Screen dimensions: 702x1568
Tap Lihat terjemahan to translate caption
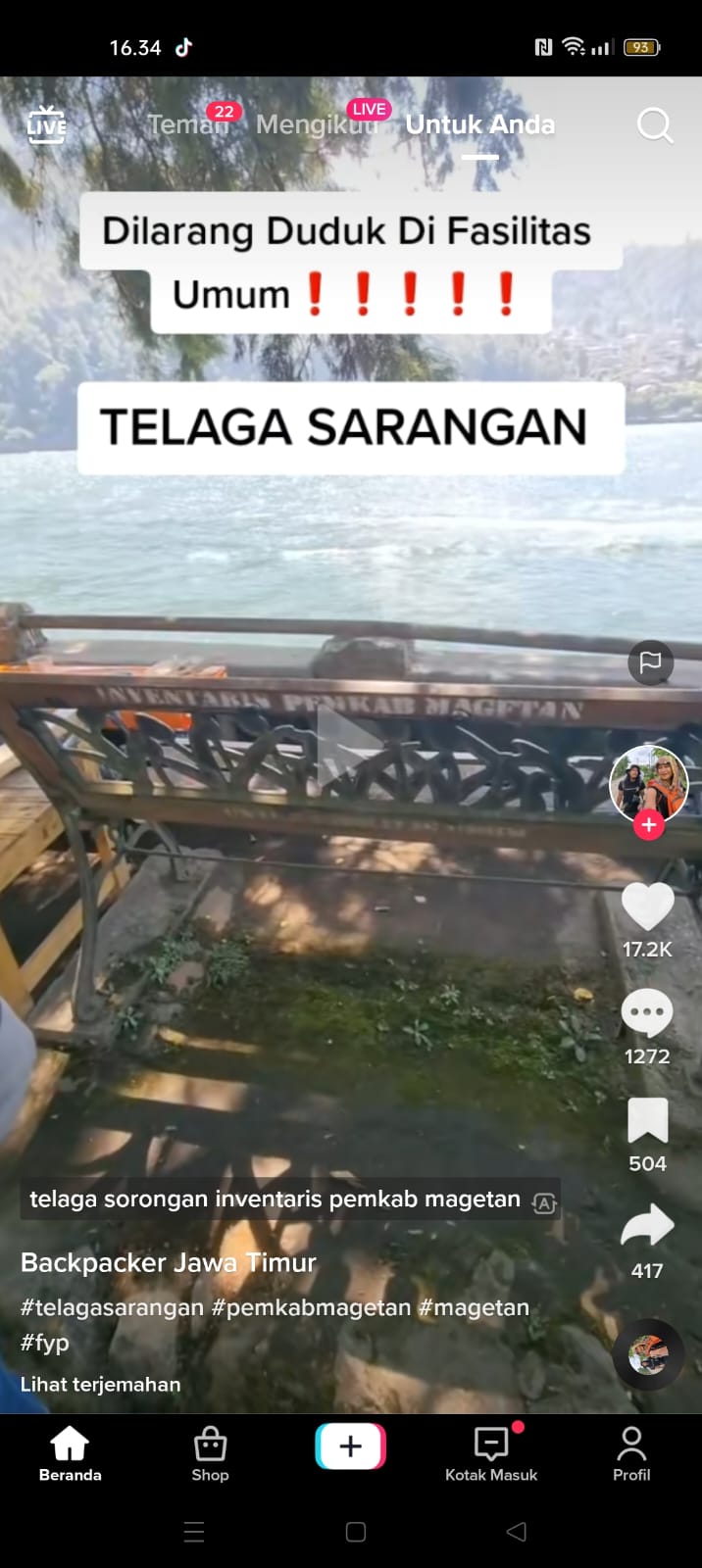point(100,1384)
